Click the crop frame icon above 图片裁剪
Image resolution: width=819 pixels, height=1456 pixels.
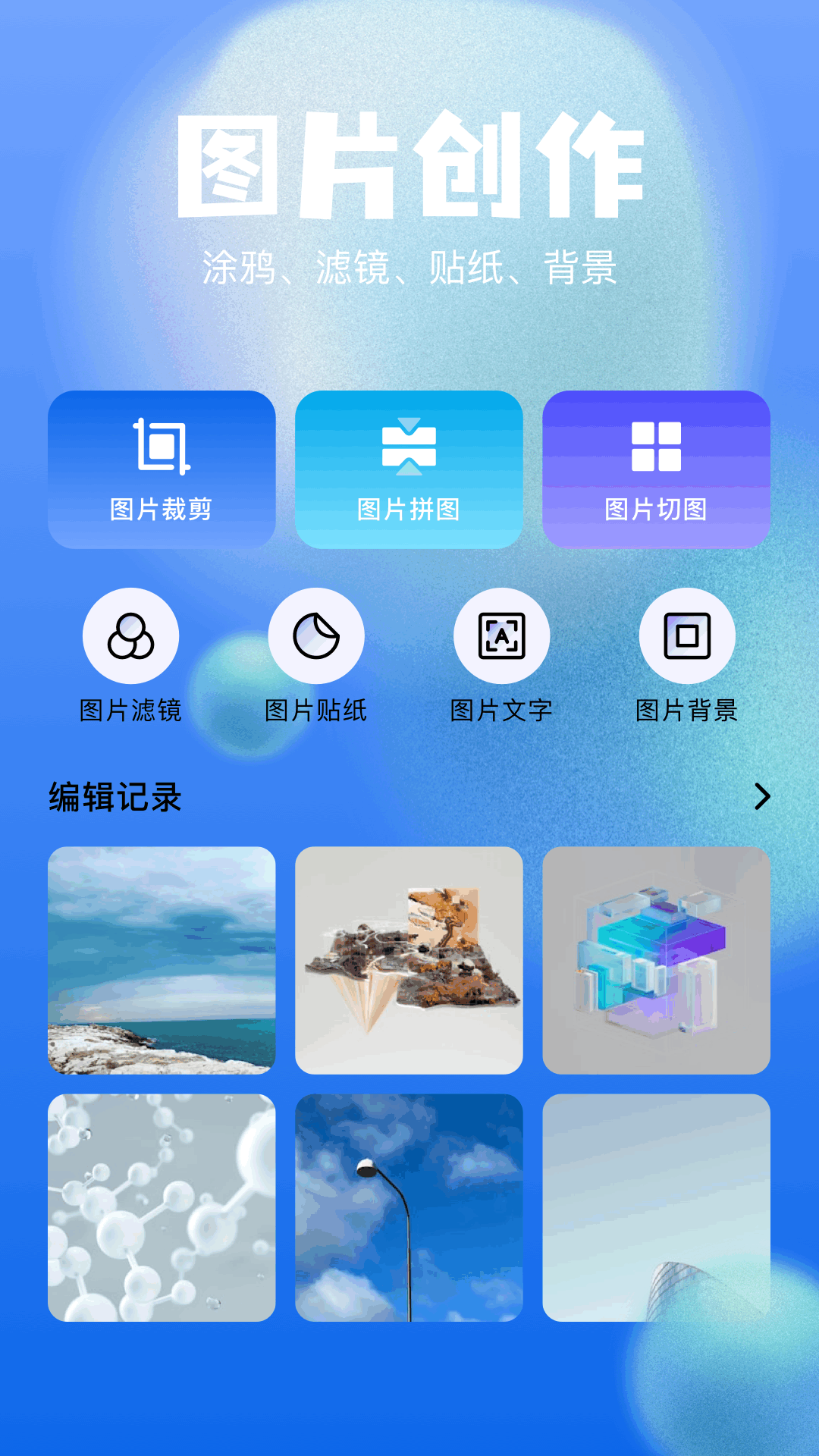coord(161,447)
